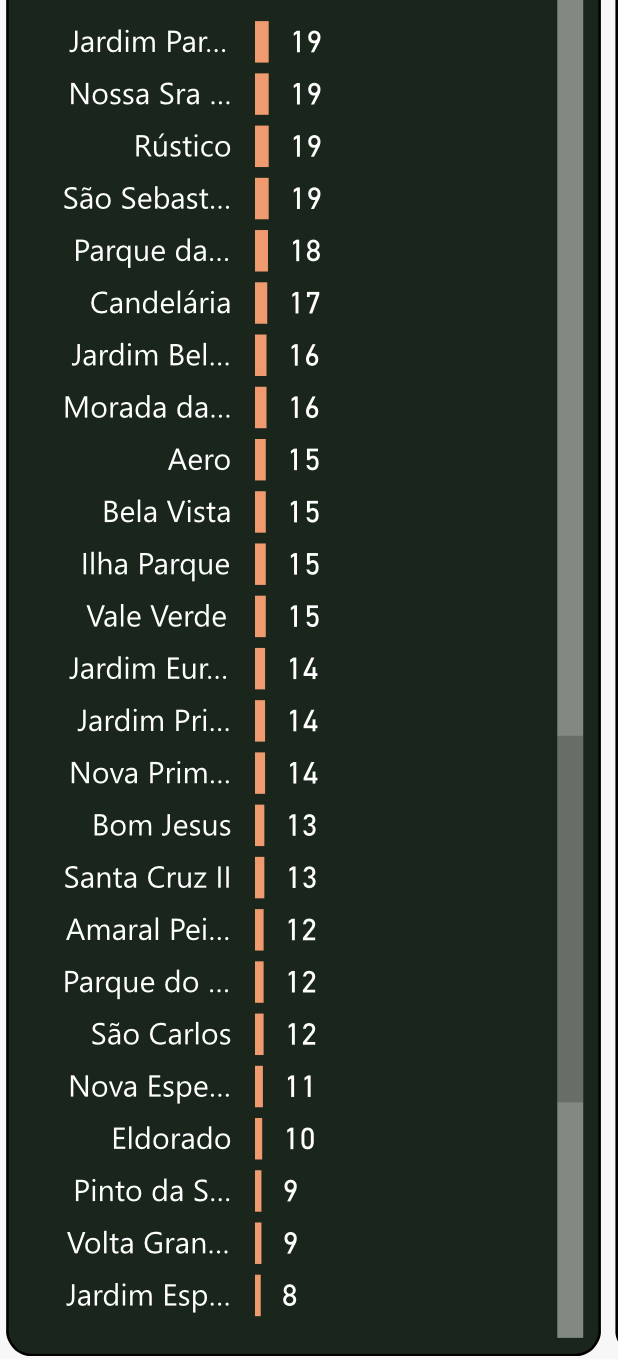The image size is (618, 1360).
Task: Select the Eldorado bar with value 10
Action: pos(259,1138)
